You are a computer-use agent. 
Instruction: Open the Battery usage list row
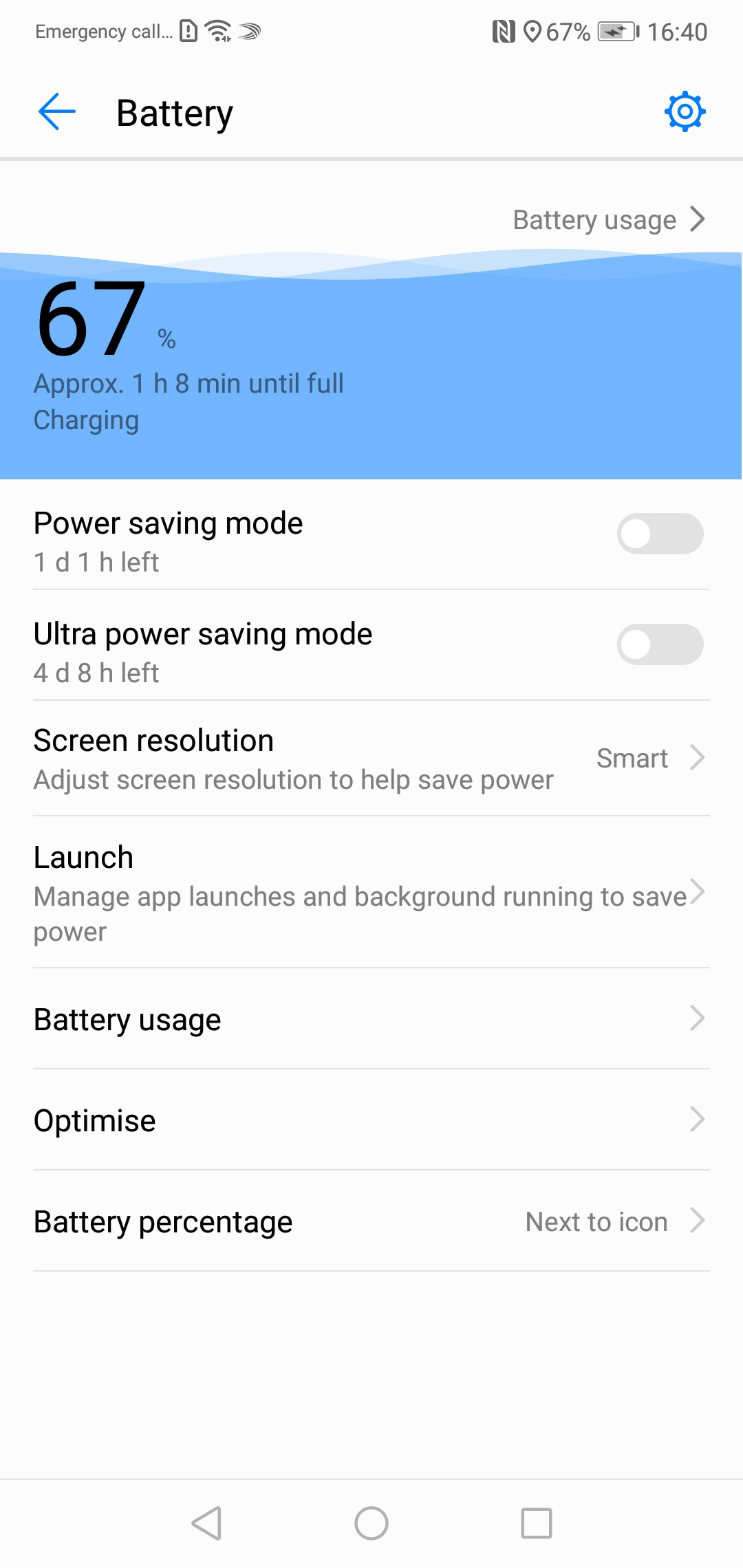tap(371, 1019)
